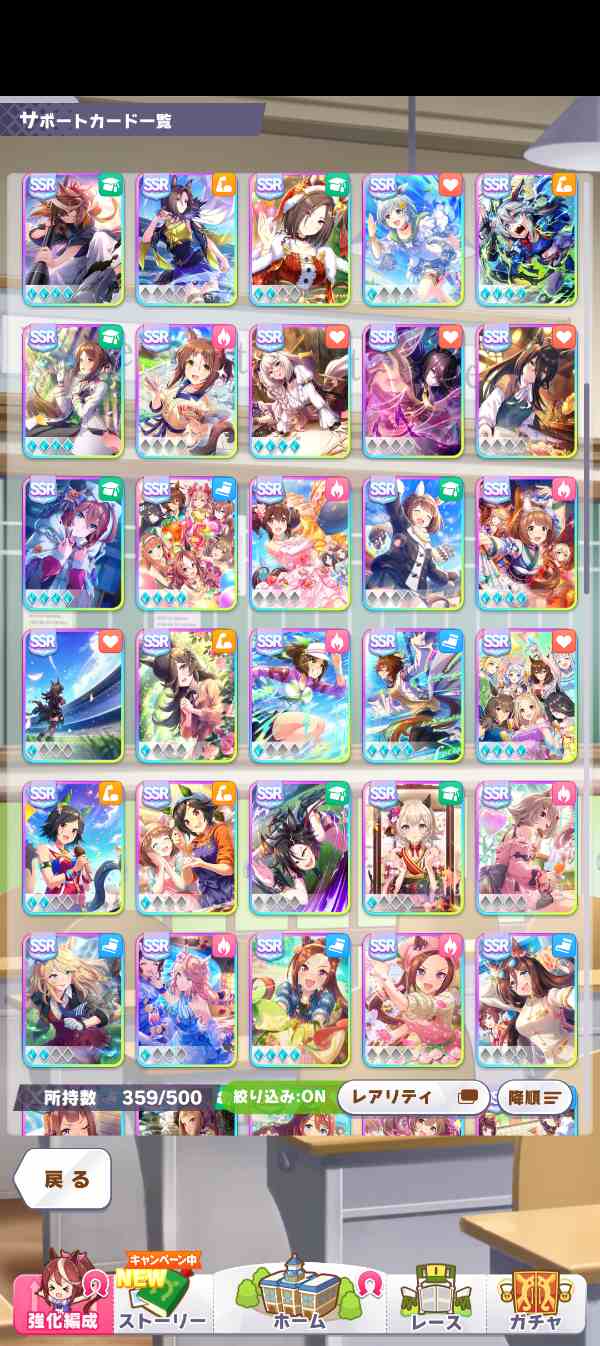Tap the 戻る back button
This screenshot has width=600, height=1346.
coord(64,1180)
